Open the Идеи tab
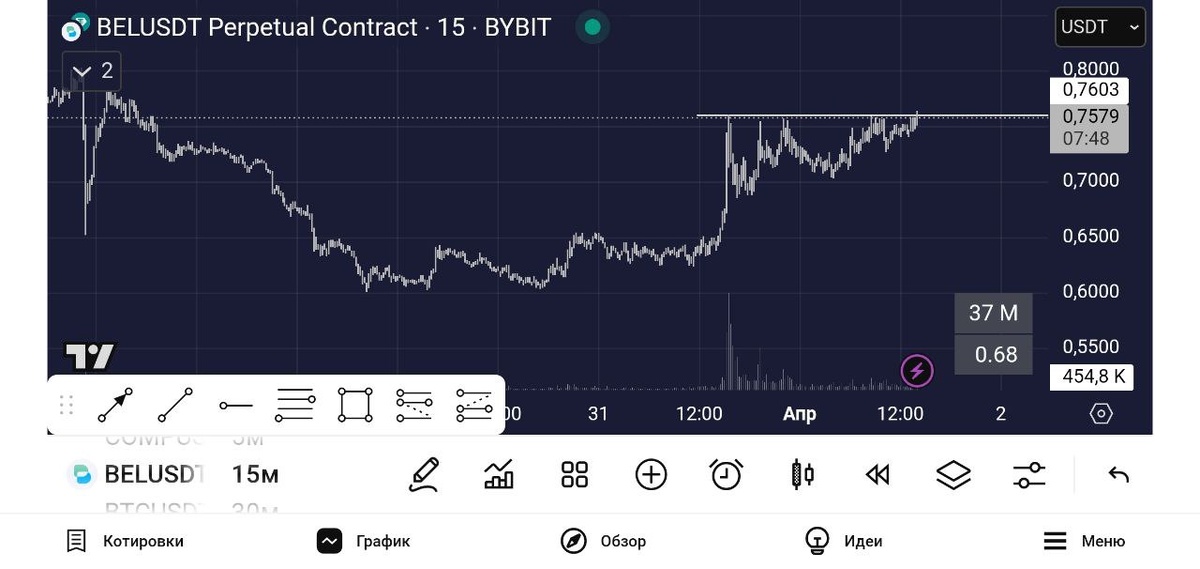The height and width of the screenshot is (569, 1200). (844, 541)
